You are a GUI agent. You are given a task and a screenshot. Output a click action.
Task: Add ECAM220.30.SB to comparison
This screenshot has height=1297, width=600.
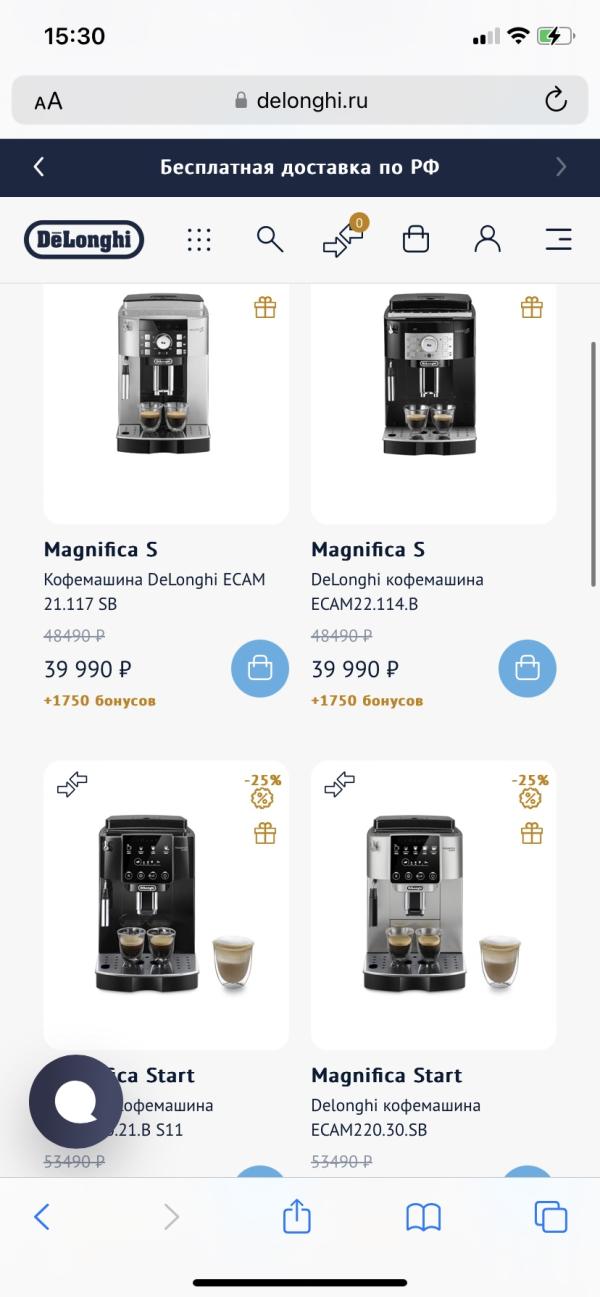[x=339, y=786]
